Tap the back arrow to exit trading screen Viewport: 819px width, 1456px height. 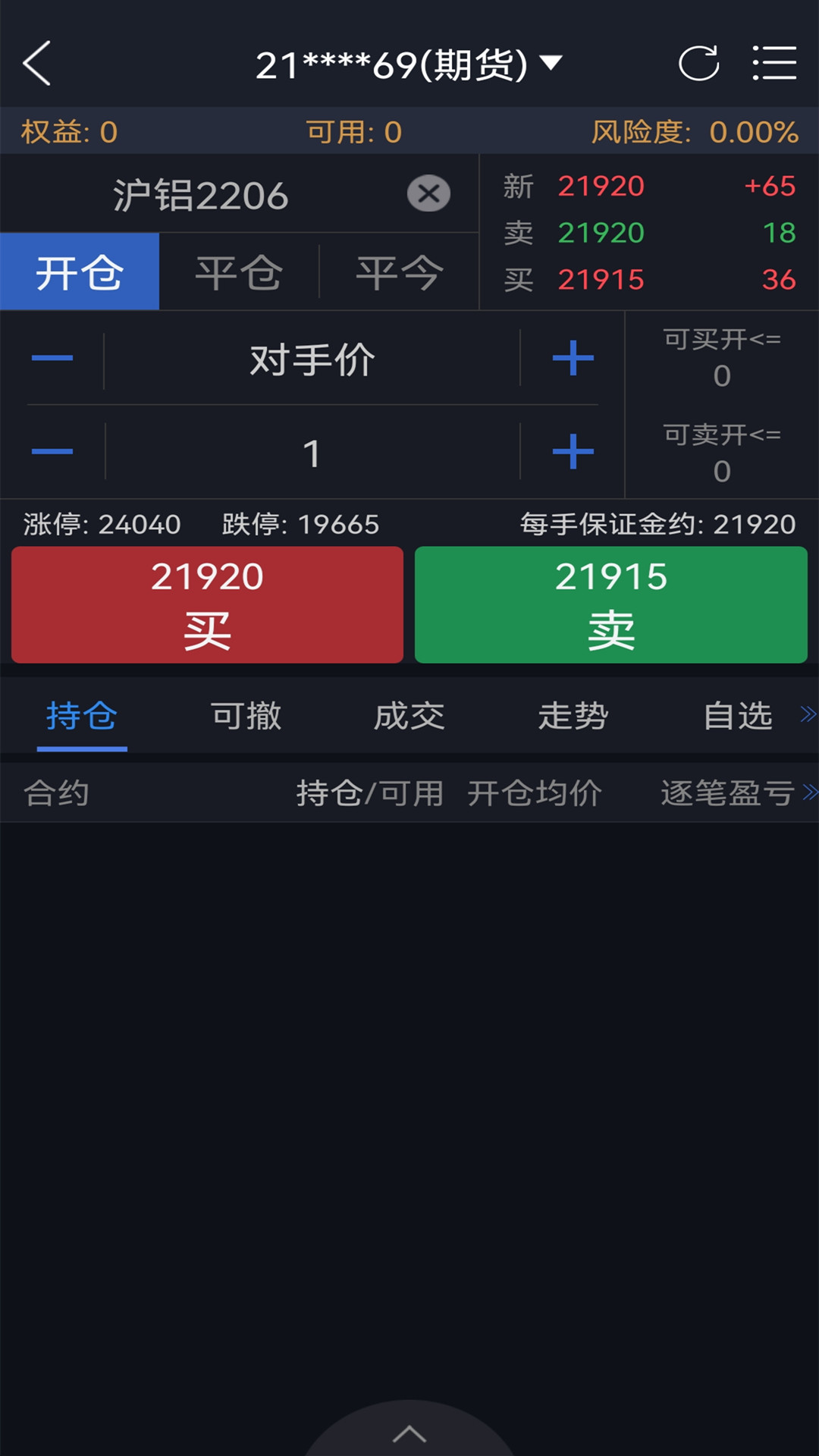pos(34,64)
